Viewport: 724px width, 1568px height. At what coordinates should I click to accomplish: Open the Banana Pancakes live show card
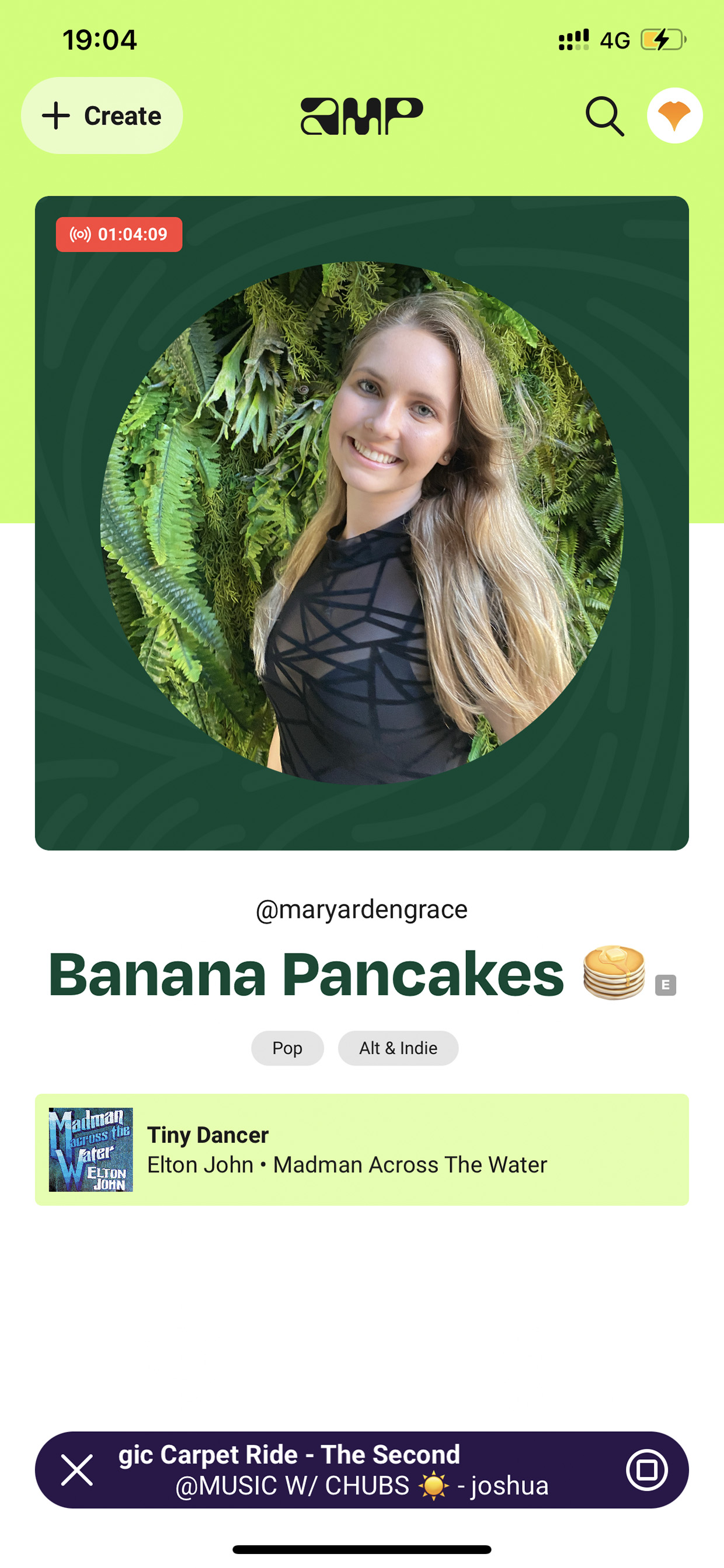click(362, 523)
